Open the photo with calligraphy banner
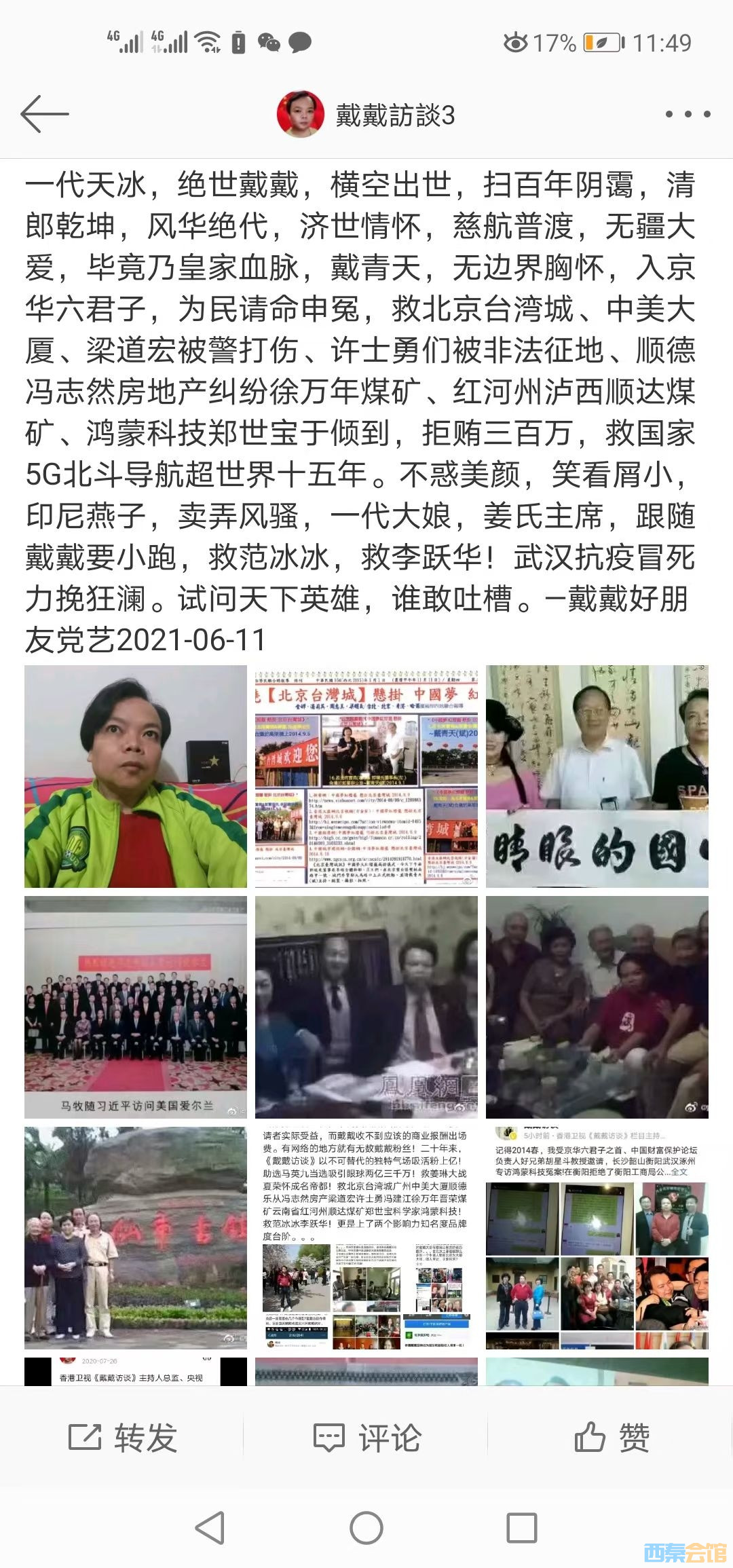The width and height of the screenshot is (733, 1568). (x=597, y=776)
